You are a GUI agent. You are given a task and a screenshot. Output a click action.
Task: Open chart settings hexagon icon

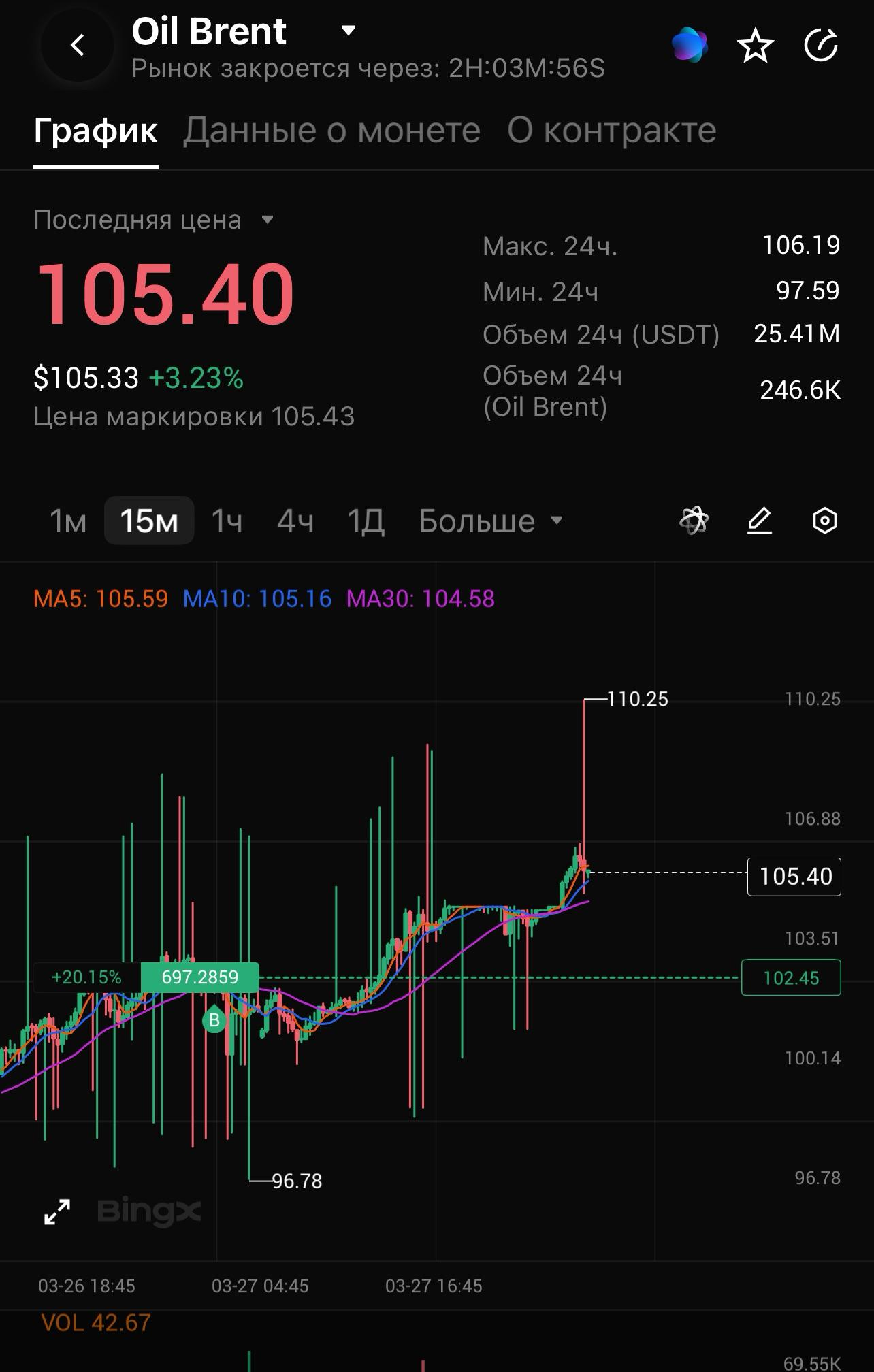[x=824, y=521]
